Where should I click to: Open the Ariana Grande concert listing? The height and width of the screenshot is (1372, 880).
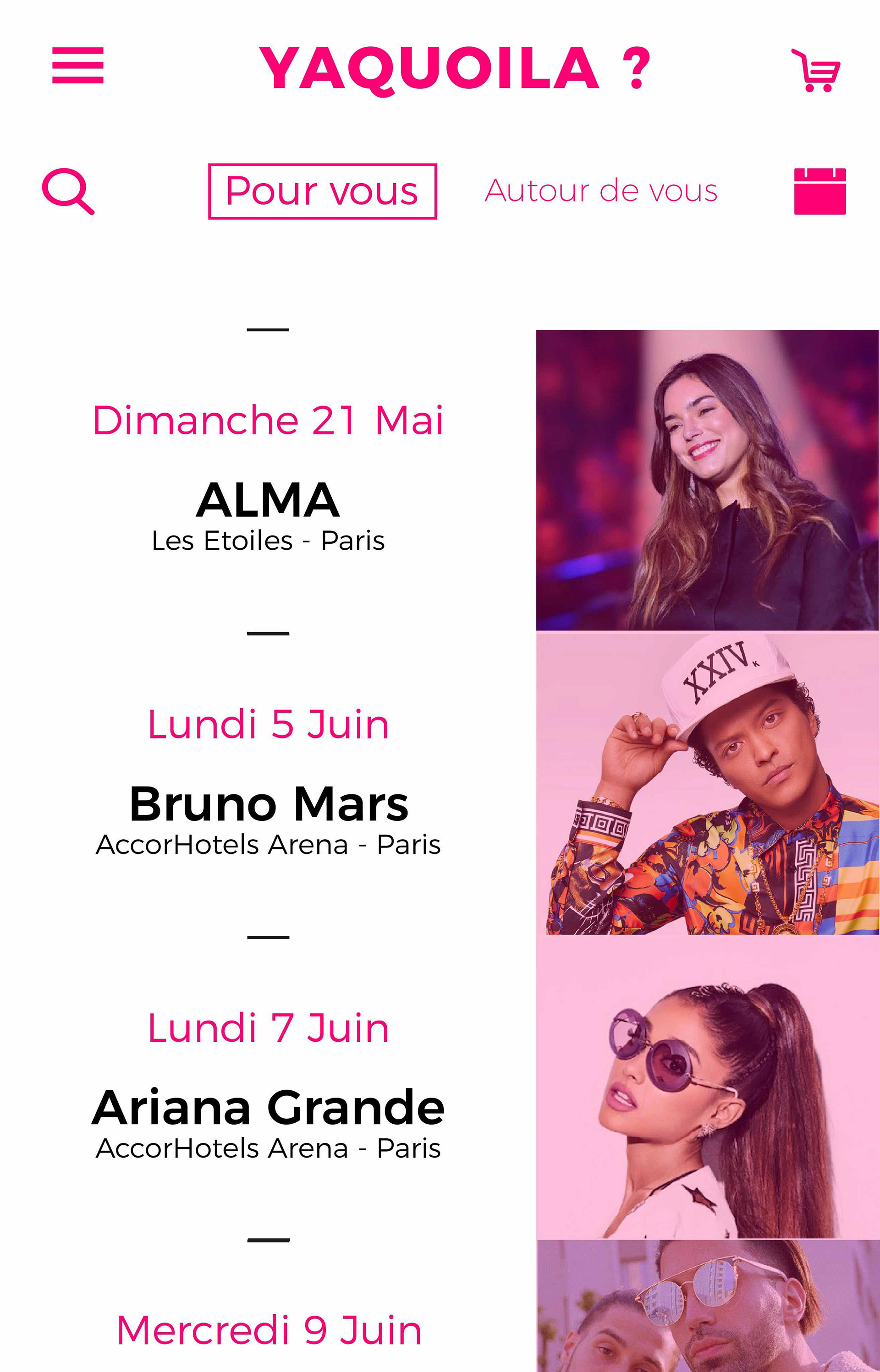tap(268, 1107)
